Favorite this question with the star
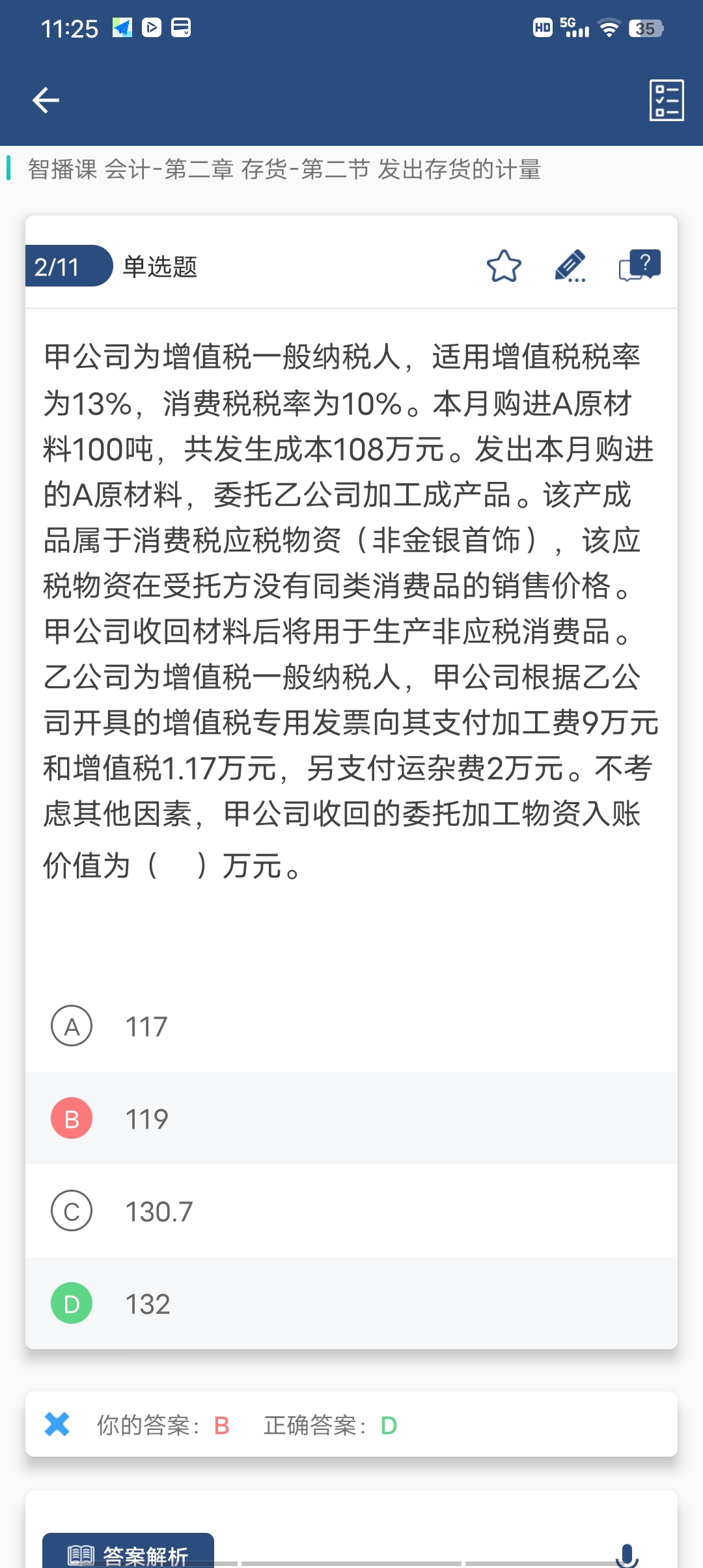Viewport: 703px width, 1568px height. point(504,266)
